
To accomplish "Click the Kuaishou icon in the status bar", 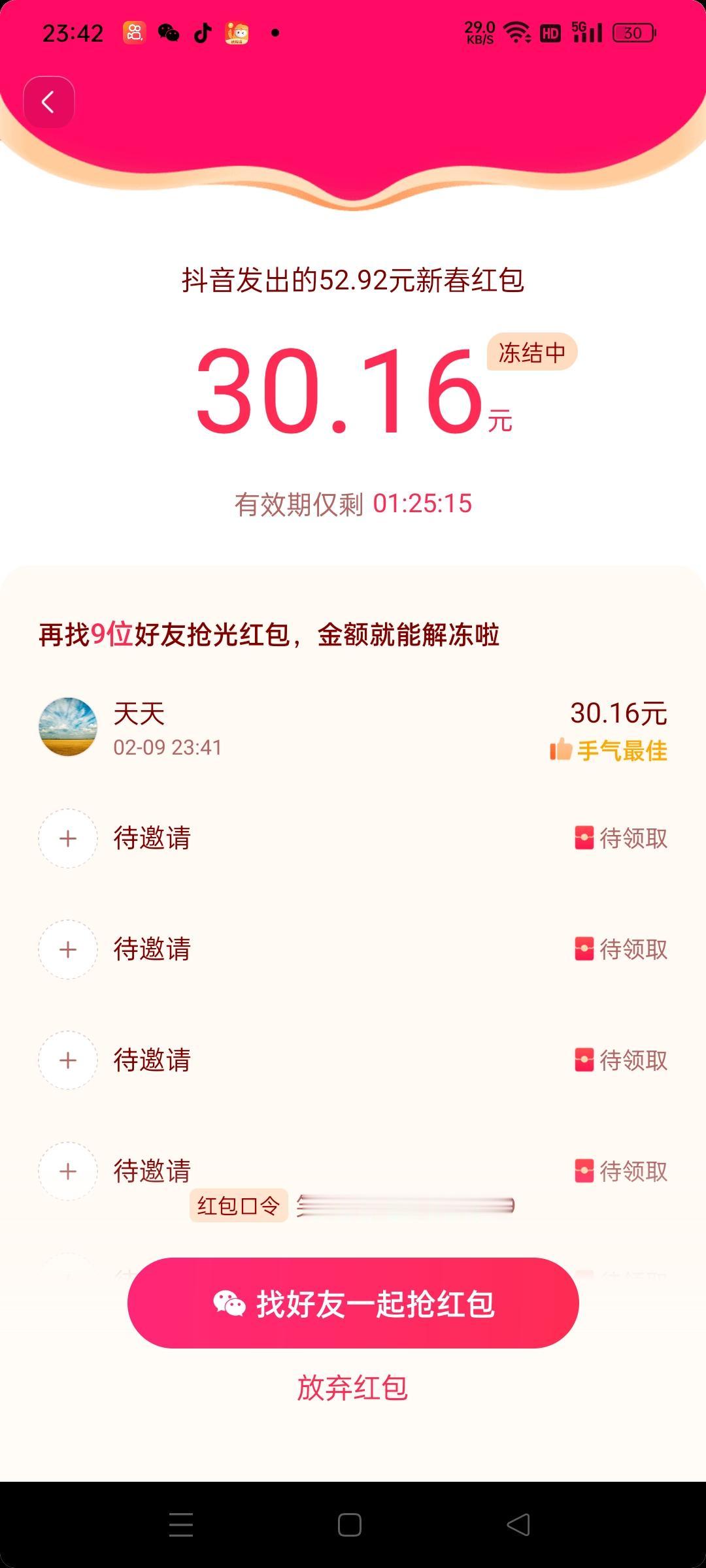I will (x=134, y=31).
